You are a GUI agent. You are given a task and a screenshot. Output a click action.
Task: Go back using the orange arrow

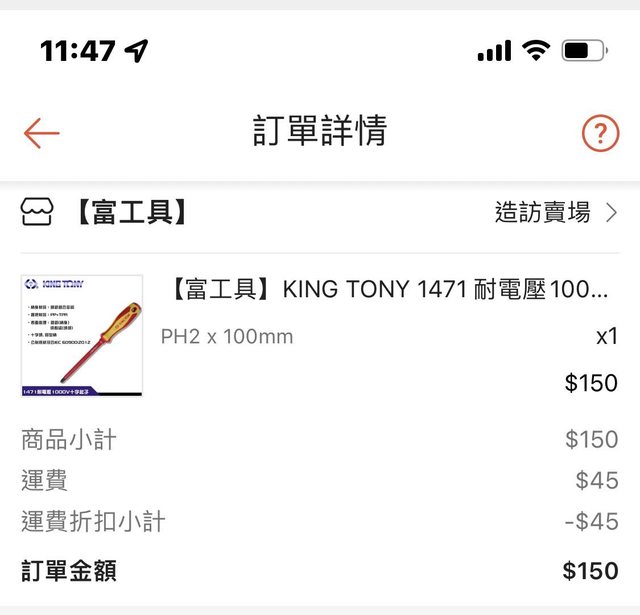(x=41, y=133)
